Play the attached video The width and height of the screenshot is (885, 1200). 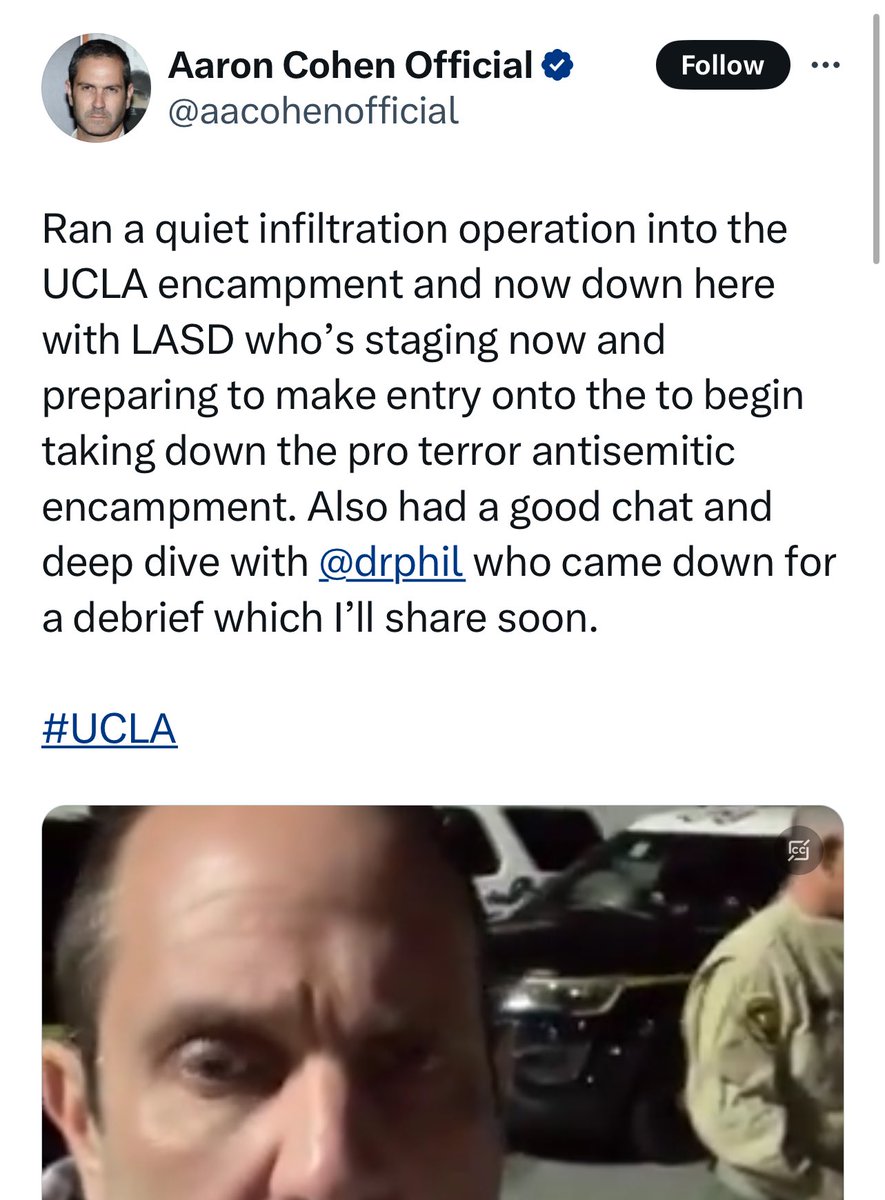click(440, 1000)
